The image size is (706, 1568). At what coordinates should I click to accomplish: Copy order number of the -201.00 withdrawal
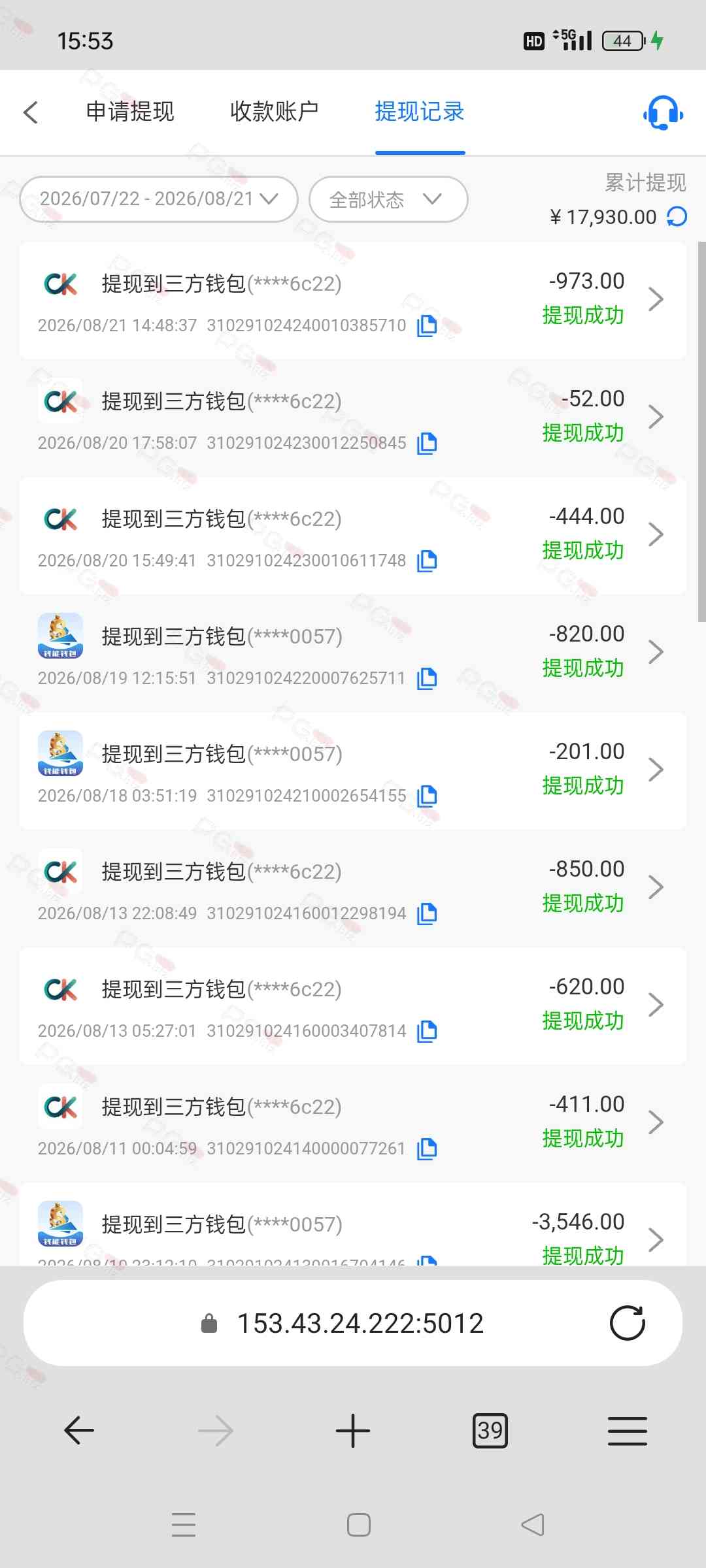pos(427,796)
